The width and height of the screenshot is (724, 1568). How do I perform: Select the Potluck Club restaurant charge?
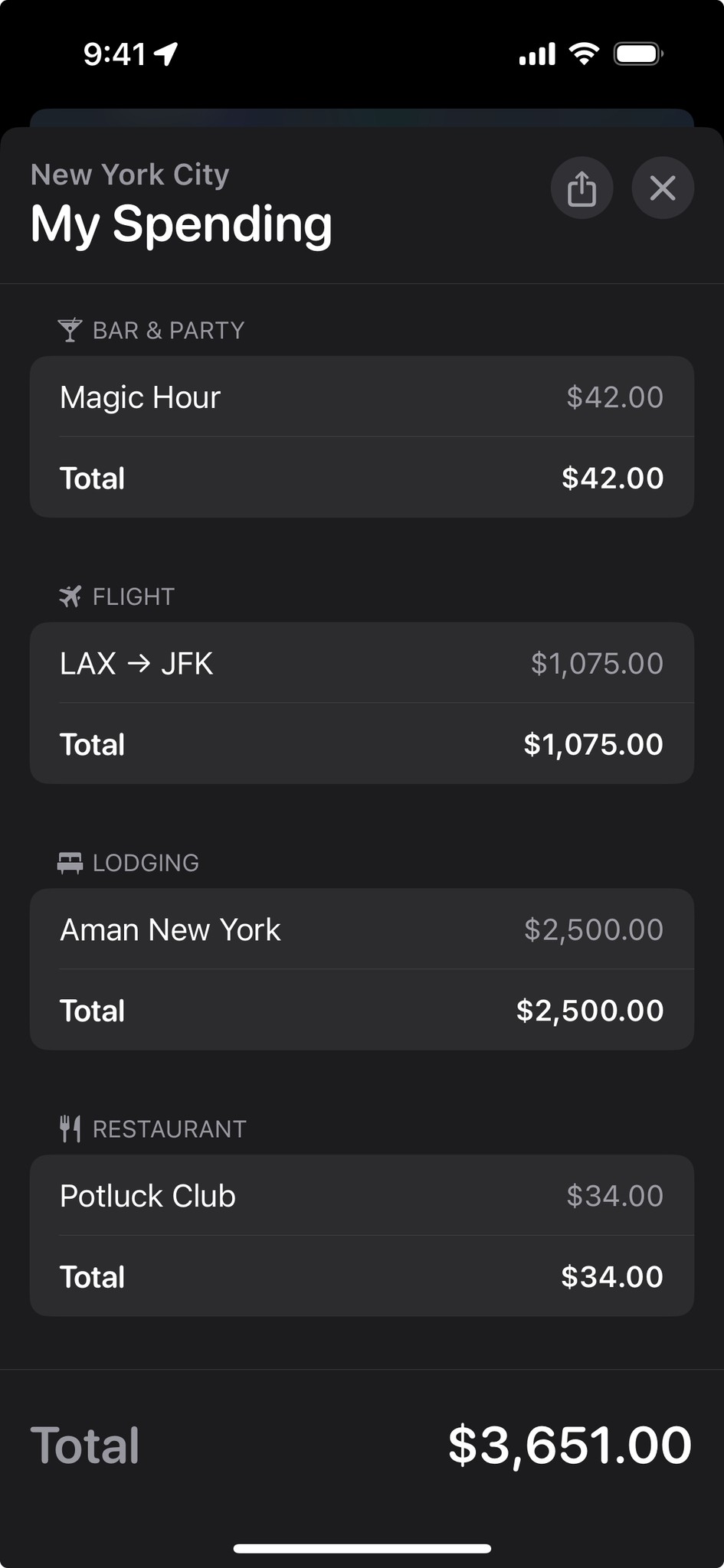coord(360,1195)
